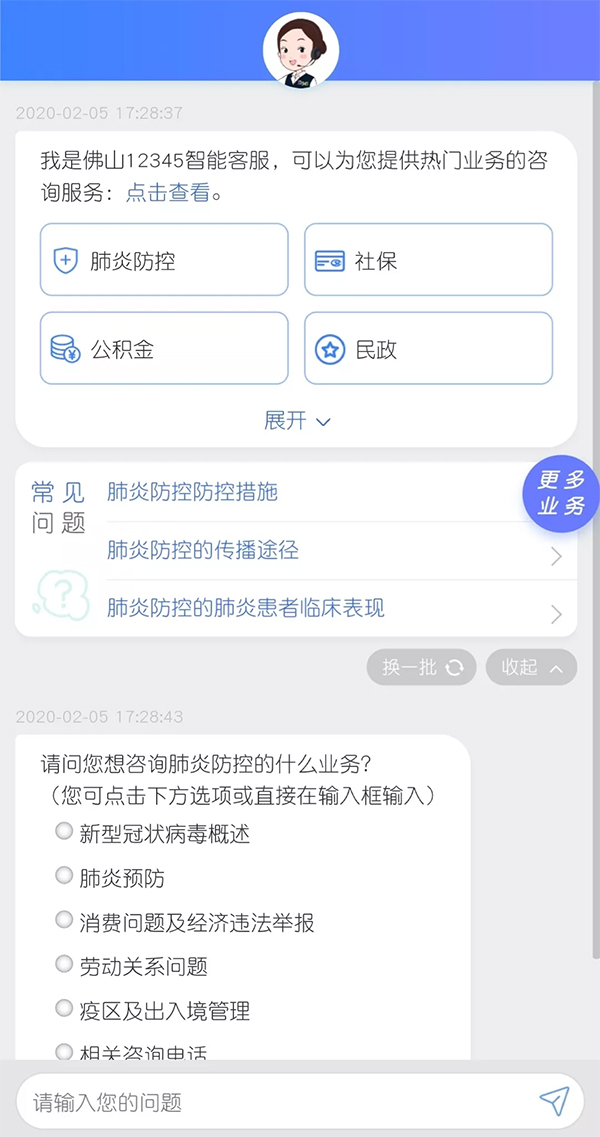Expand more services with 展开

point(296,421)
